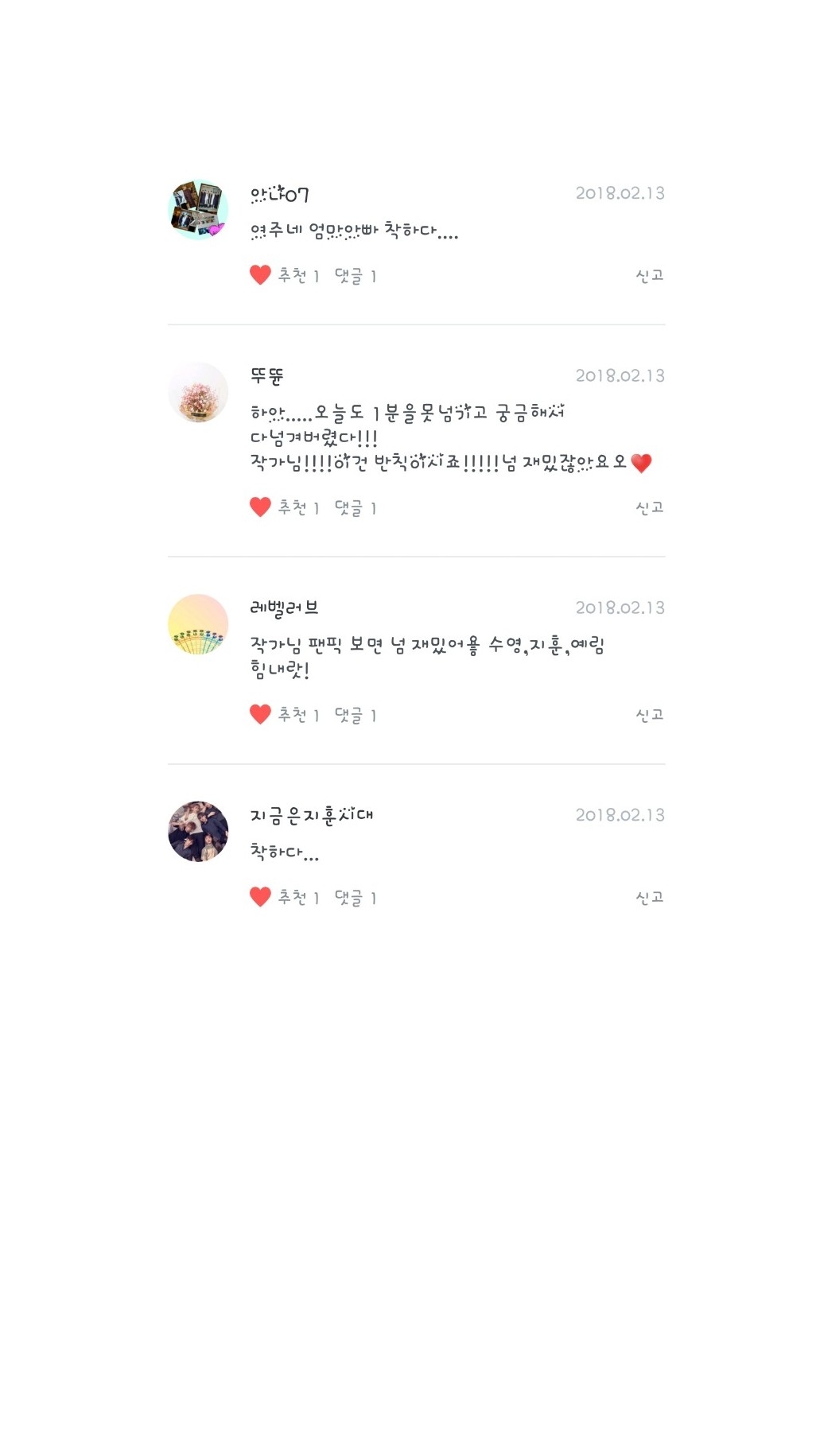Heart 레벨러브's comment
This screenshot has width=820, height=1456.
coord(260,715)
